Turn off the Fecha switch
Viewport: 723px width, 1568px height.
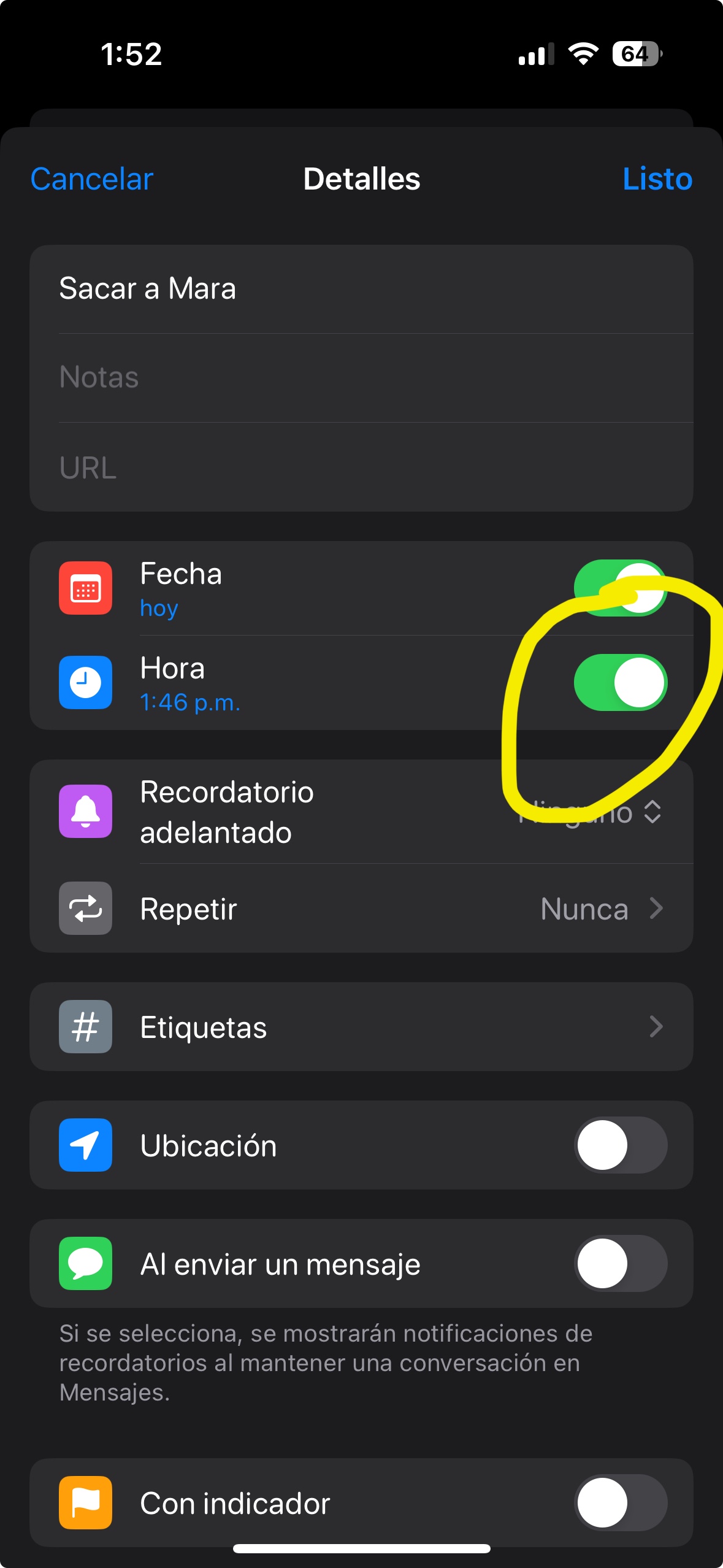pos(620,588)
